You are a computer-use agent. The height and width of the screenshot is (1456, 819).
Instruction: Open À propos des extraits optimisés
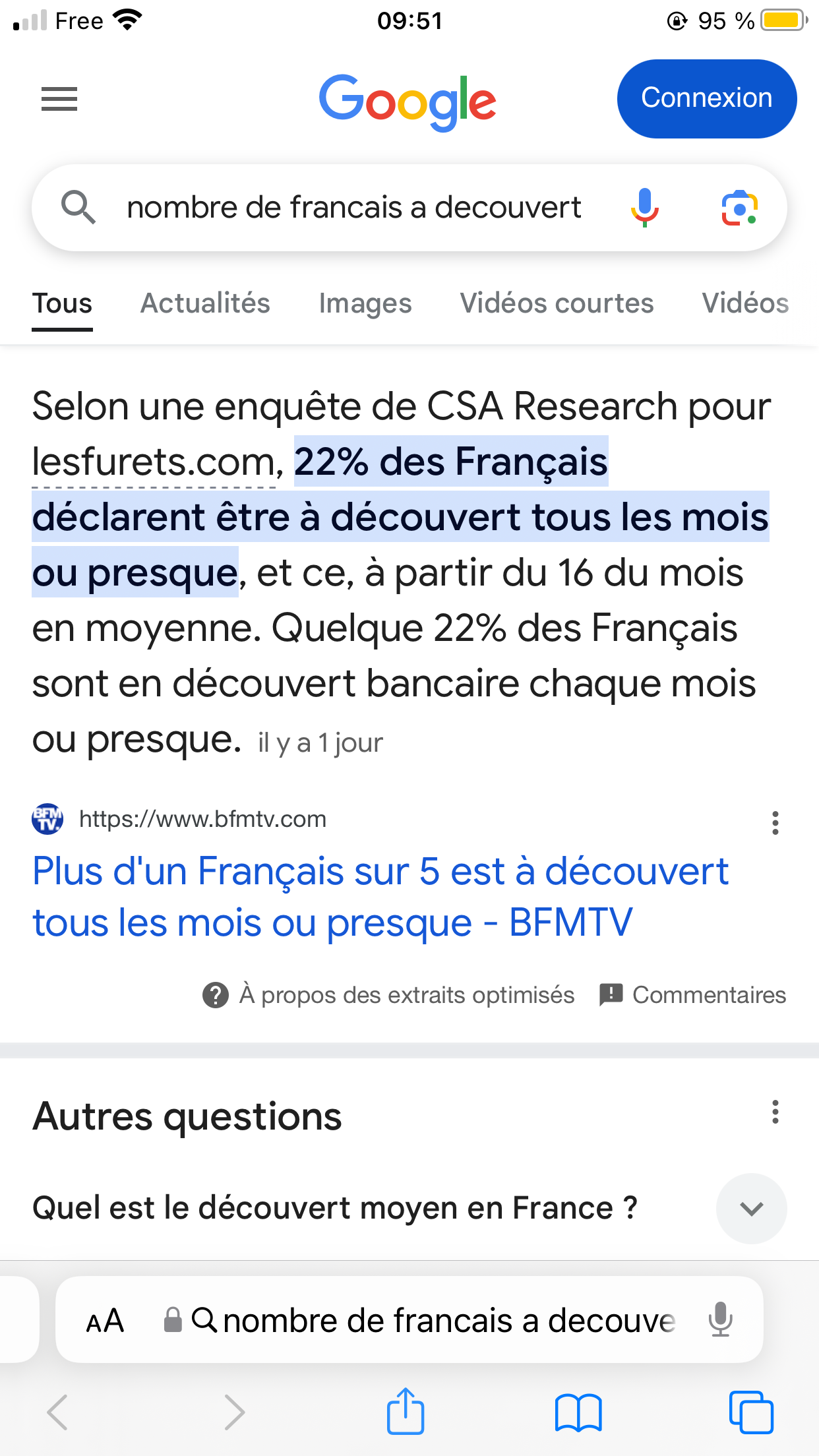click(x=388, y=995)
